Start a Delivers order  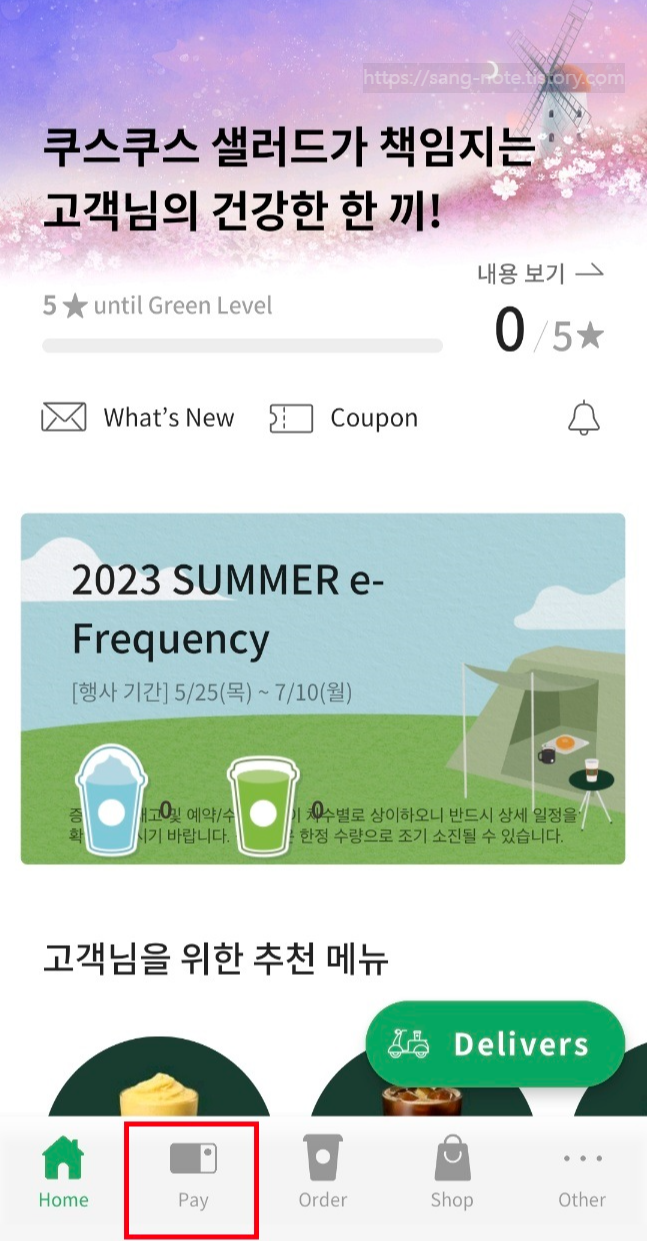click(495, 1045)
